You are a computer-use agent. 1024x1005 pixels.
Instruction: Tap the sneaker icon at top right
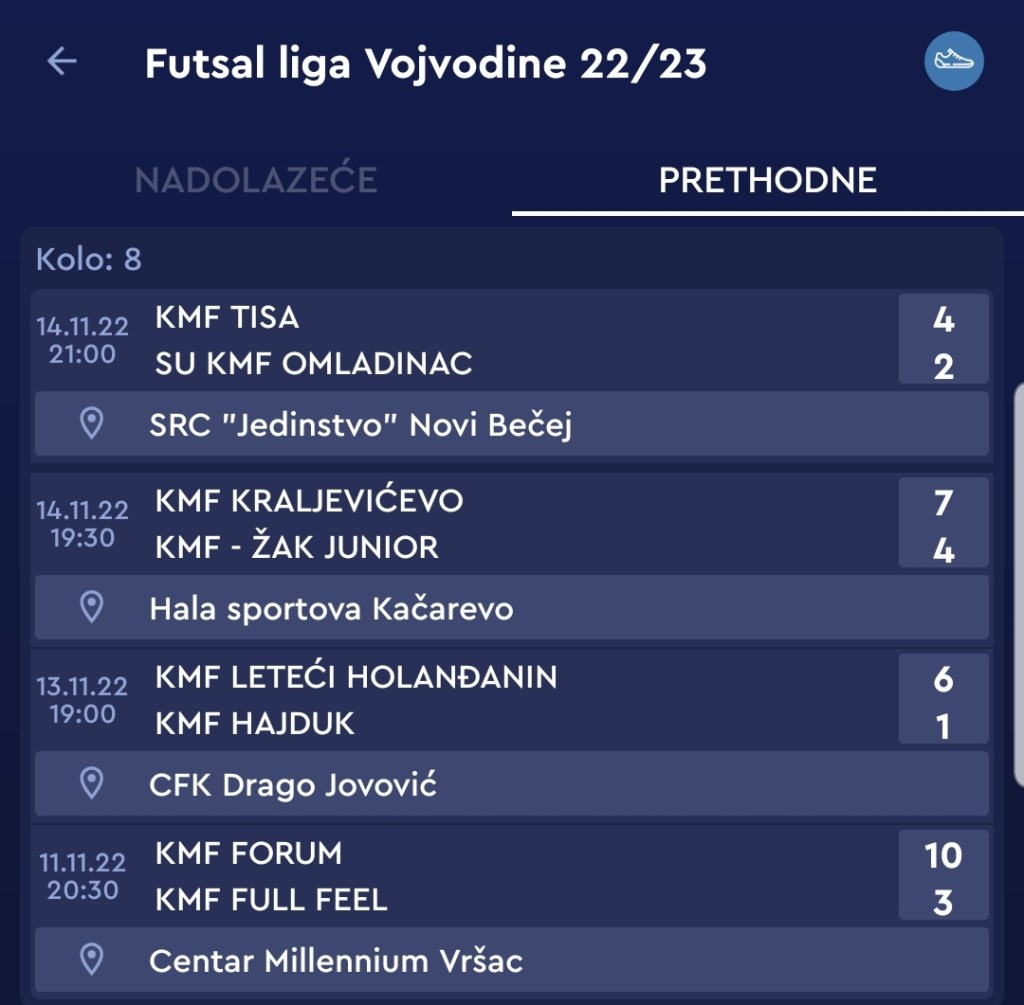[953, 61]
